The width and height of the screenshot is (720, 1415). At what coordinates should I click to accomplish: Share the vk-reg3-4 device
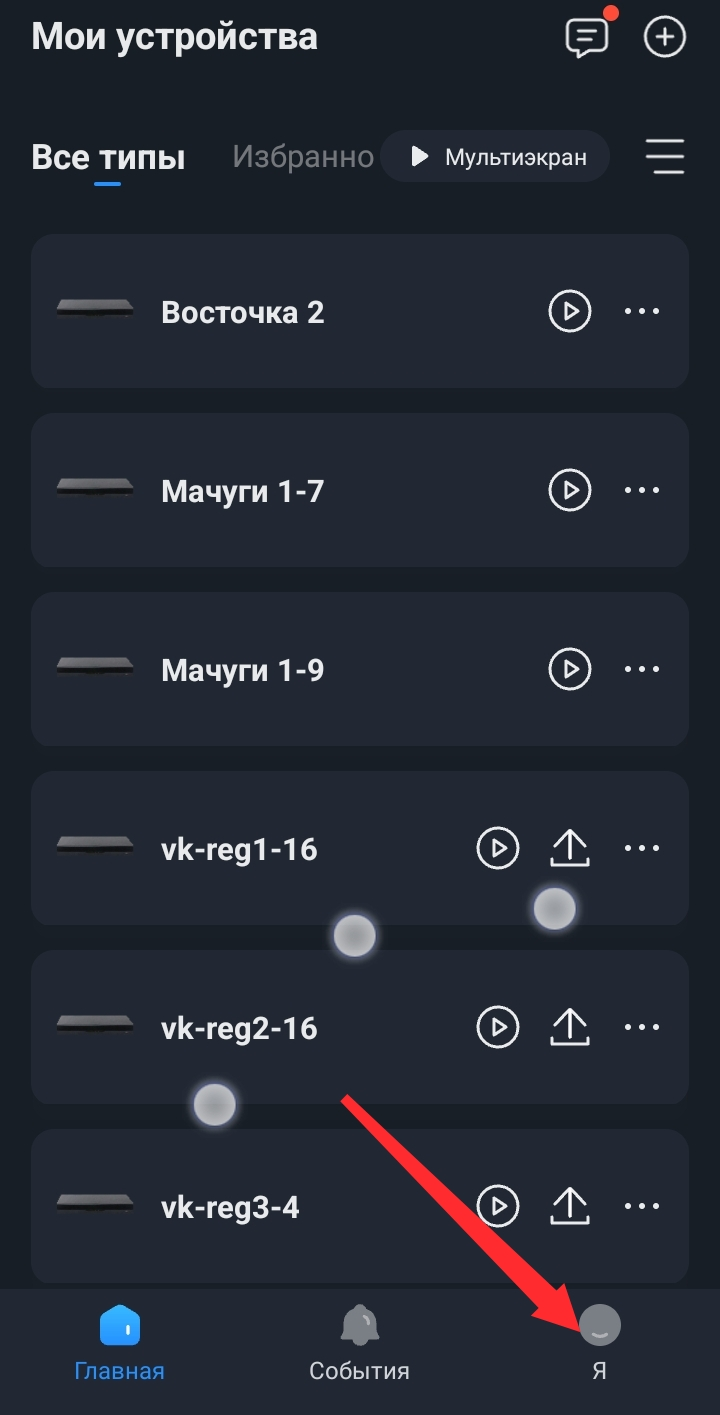(x=569, y=1206)
